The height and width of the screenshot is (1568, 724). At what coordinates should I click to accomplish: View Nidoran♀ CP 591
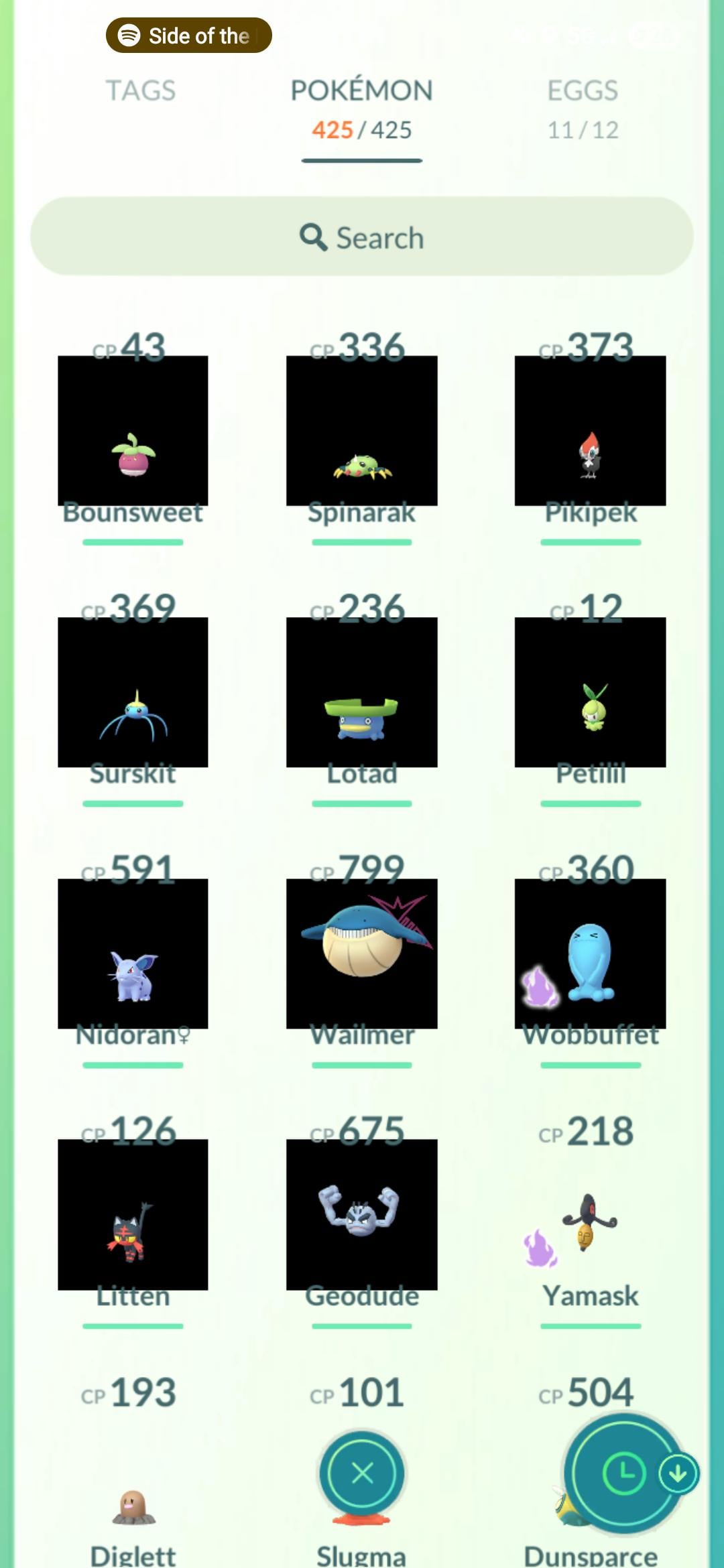click(x=133, y=955)
